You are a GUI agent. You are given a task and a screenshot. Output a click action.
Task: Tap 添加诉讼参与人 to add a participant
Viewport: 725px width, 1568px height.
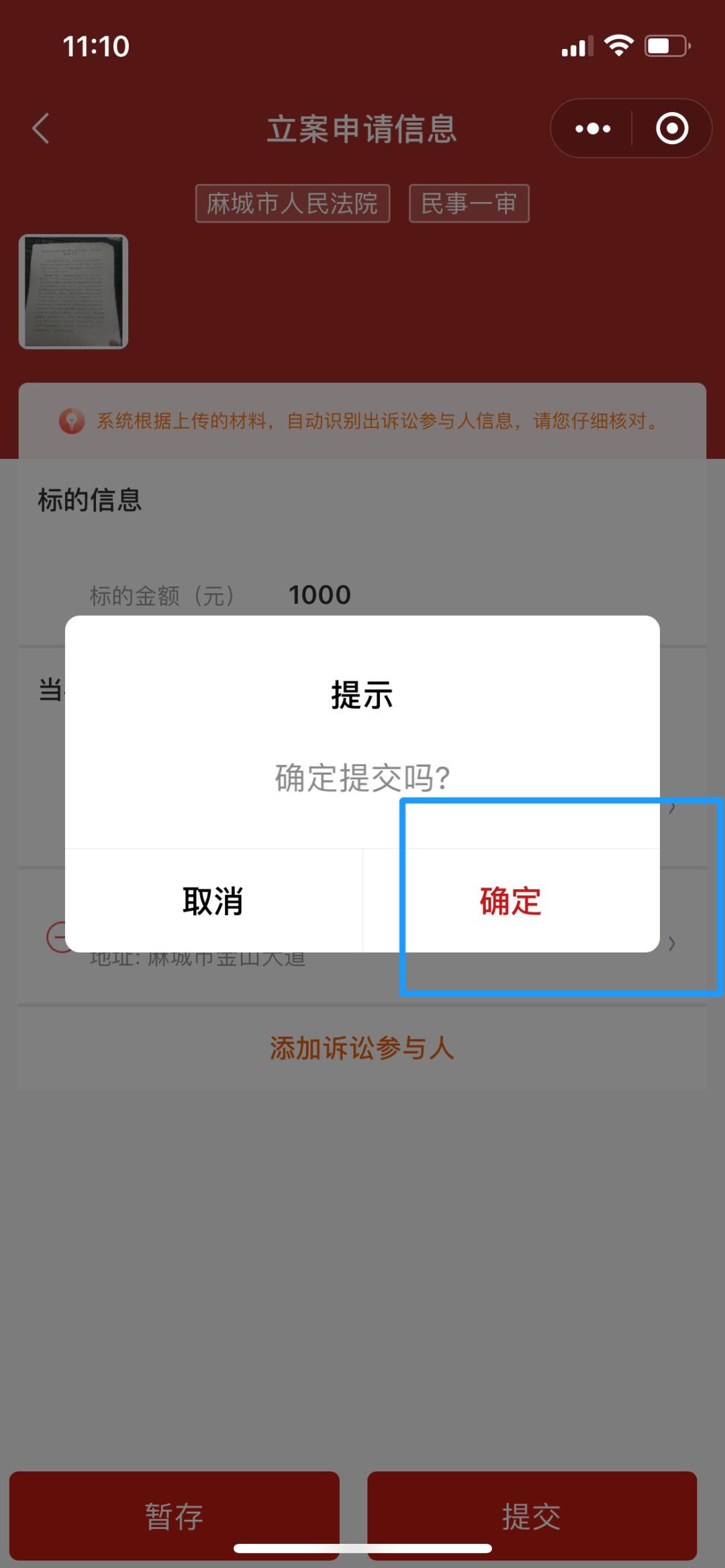(362, 1048)
